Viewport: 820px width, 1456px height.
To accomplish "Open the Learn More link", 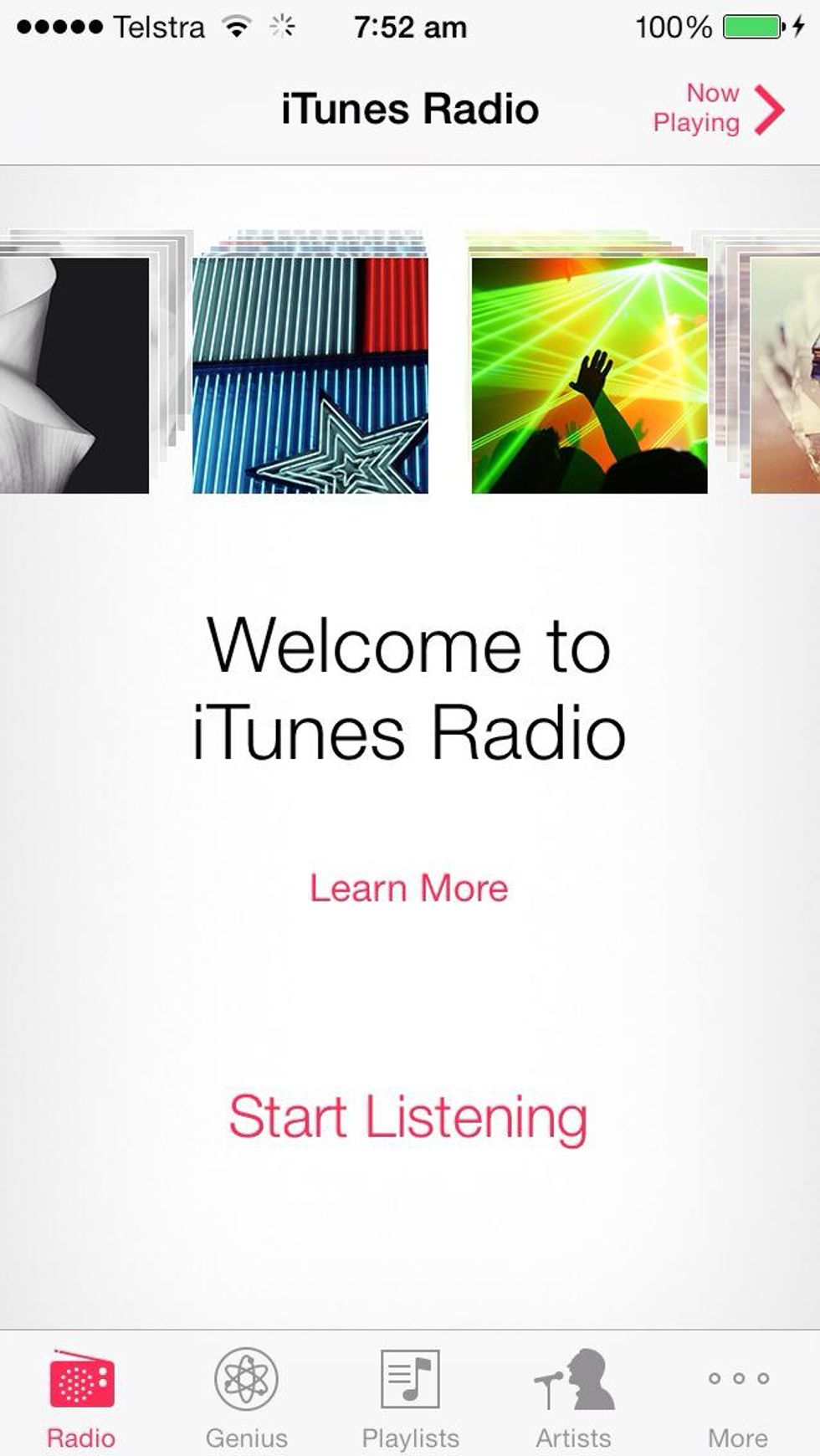I will tap(408, 888).
